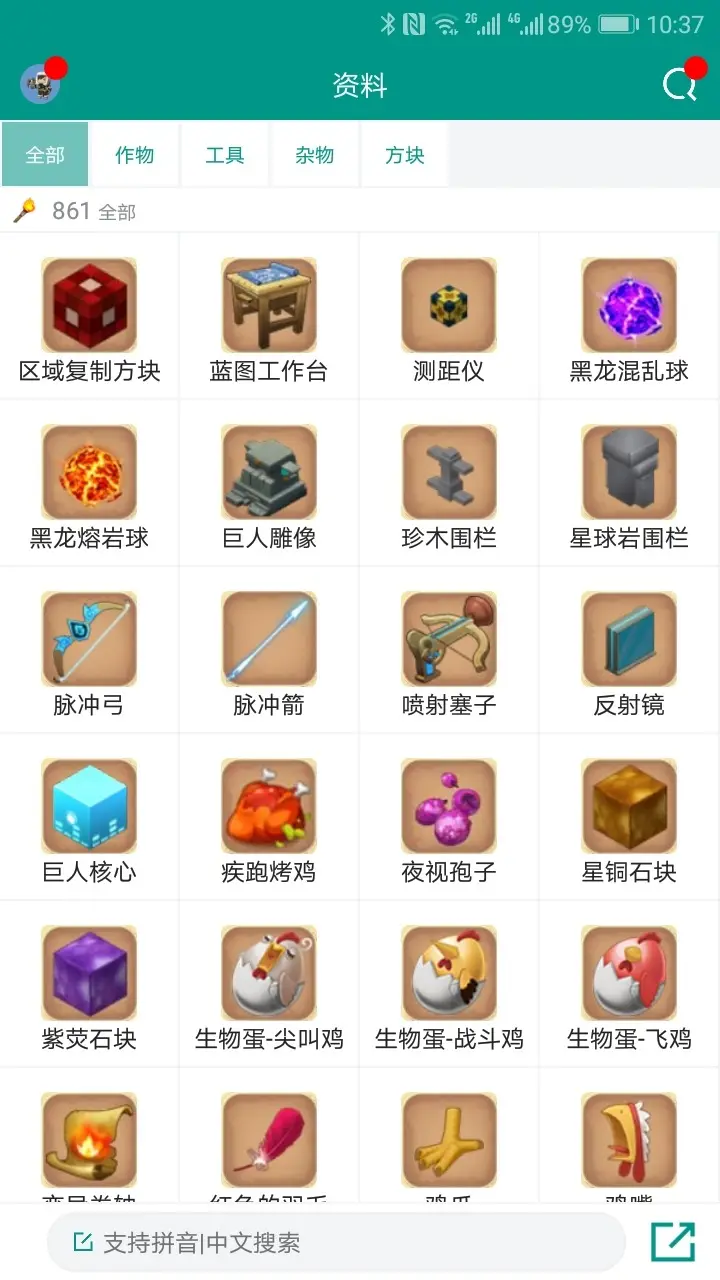Select the 全部 tab
The height and width of the screenshot is (1280, 720).
(x=45, y=155)
